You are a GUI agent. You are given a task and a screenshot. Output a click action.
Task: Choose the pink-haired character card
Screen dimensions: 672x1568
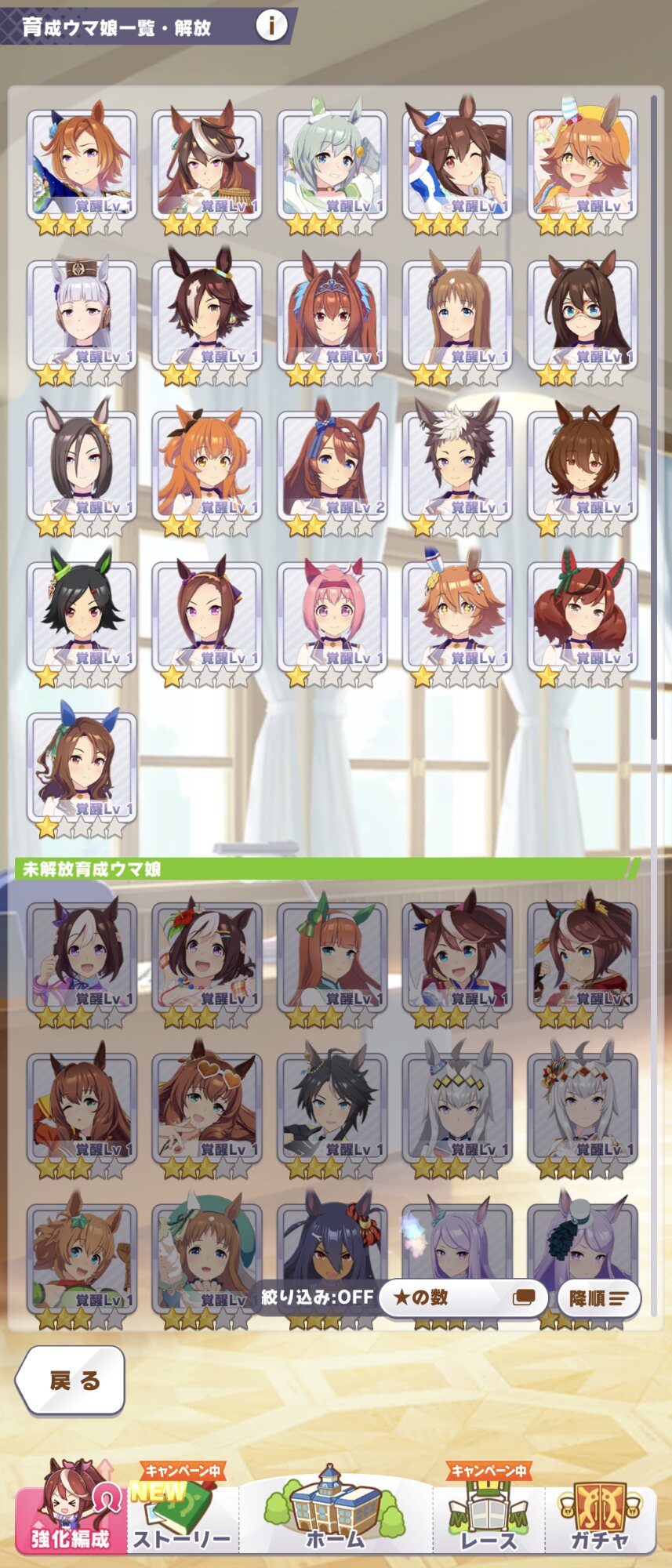point(332,617)
